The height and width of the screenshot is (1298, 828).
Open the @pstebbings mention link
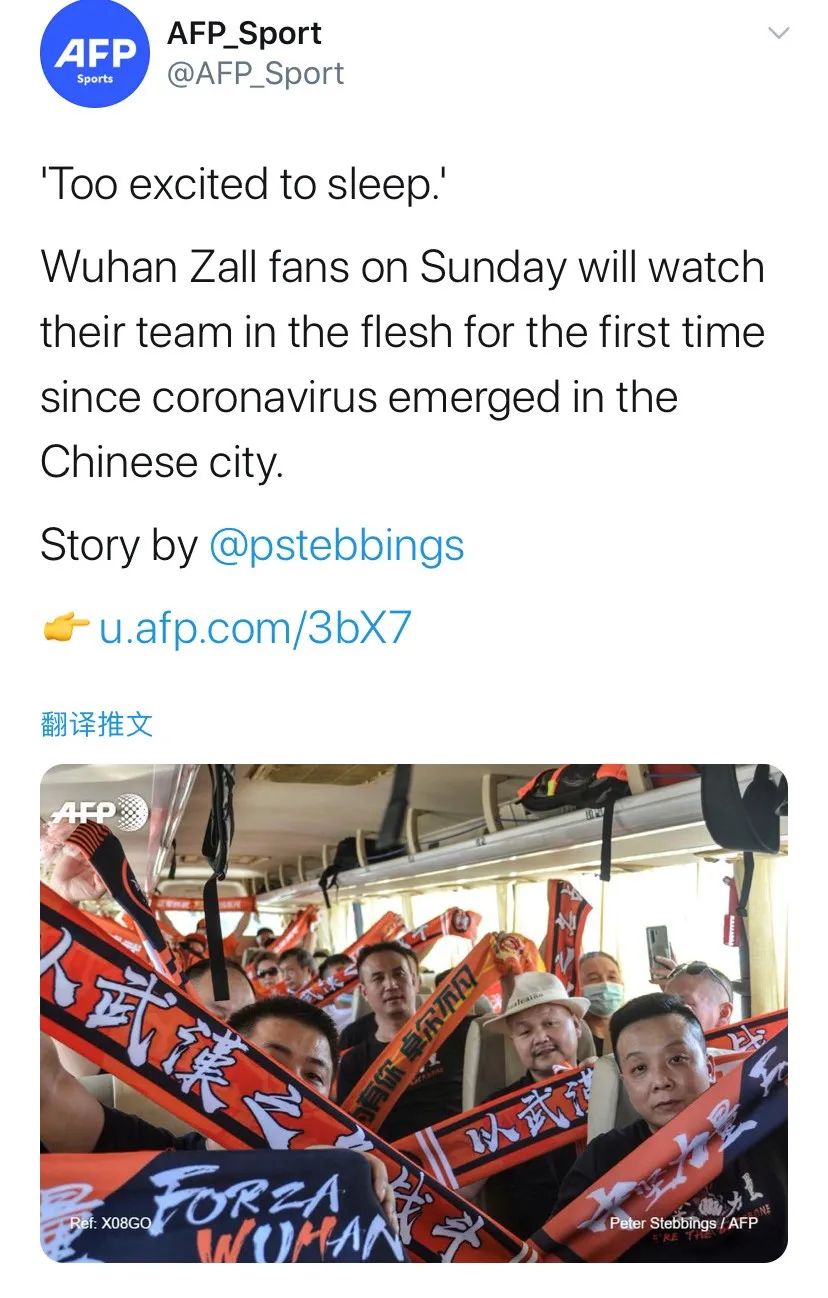pyautogui.click(x=336, y=546)
